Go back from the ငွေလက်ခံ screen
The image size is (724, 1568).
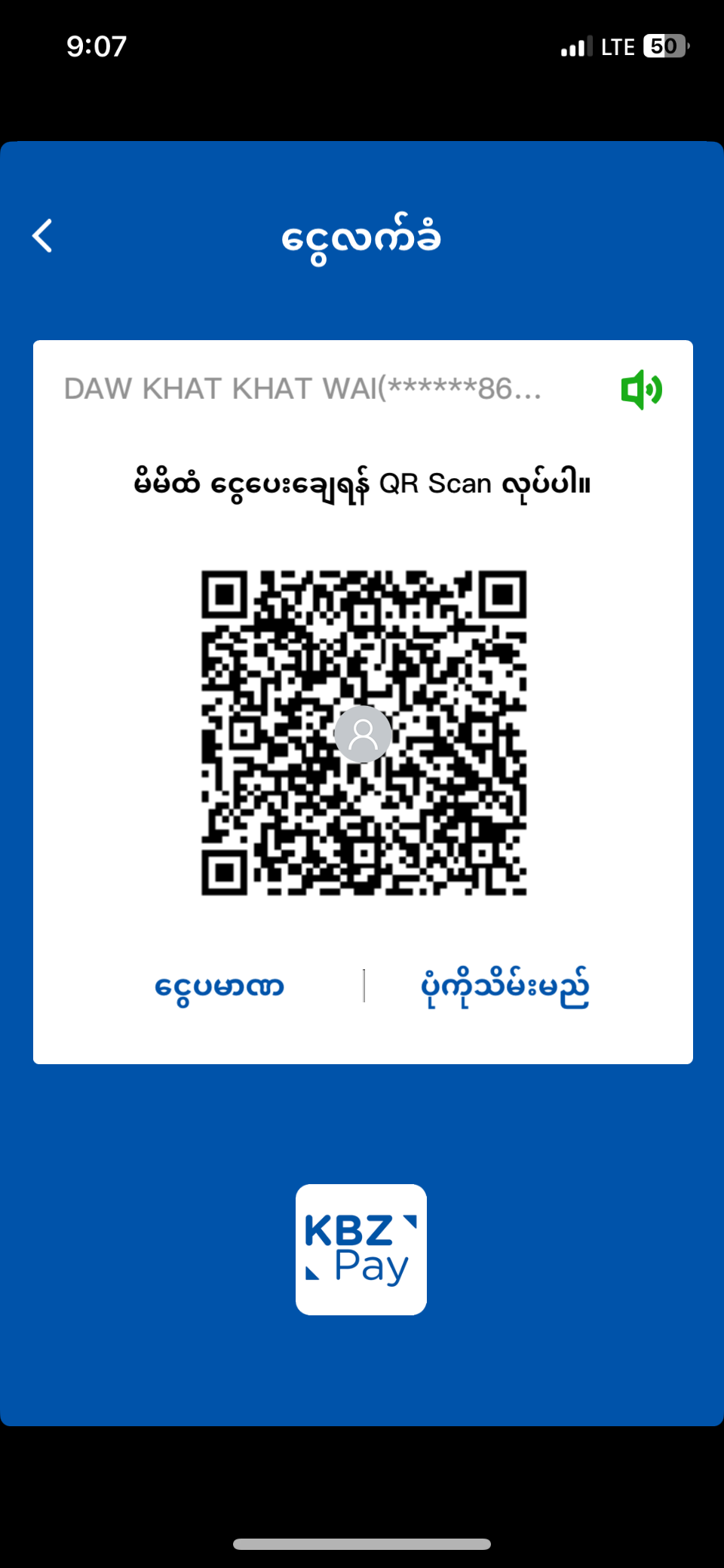tap(43, 236)
